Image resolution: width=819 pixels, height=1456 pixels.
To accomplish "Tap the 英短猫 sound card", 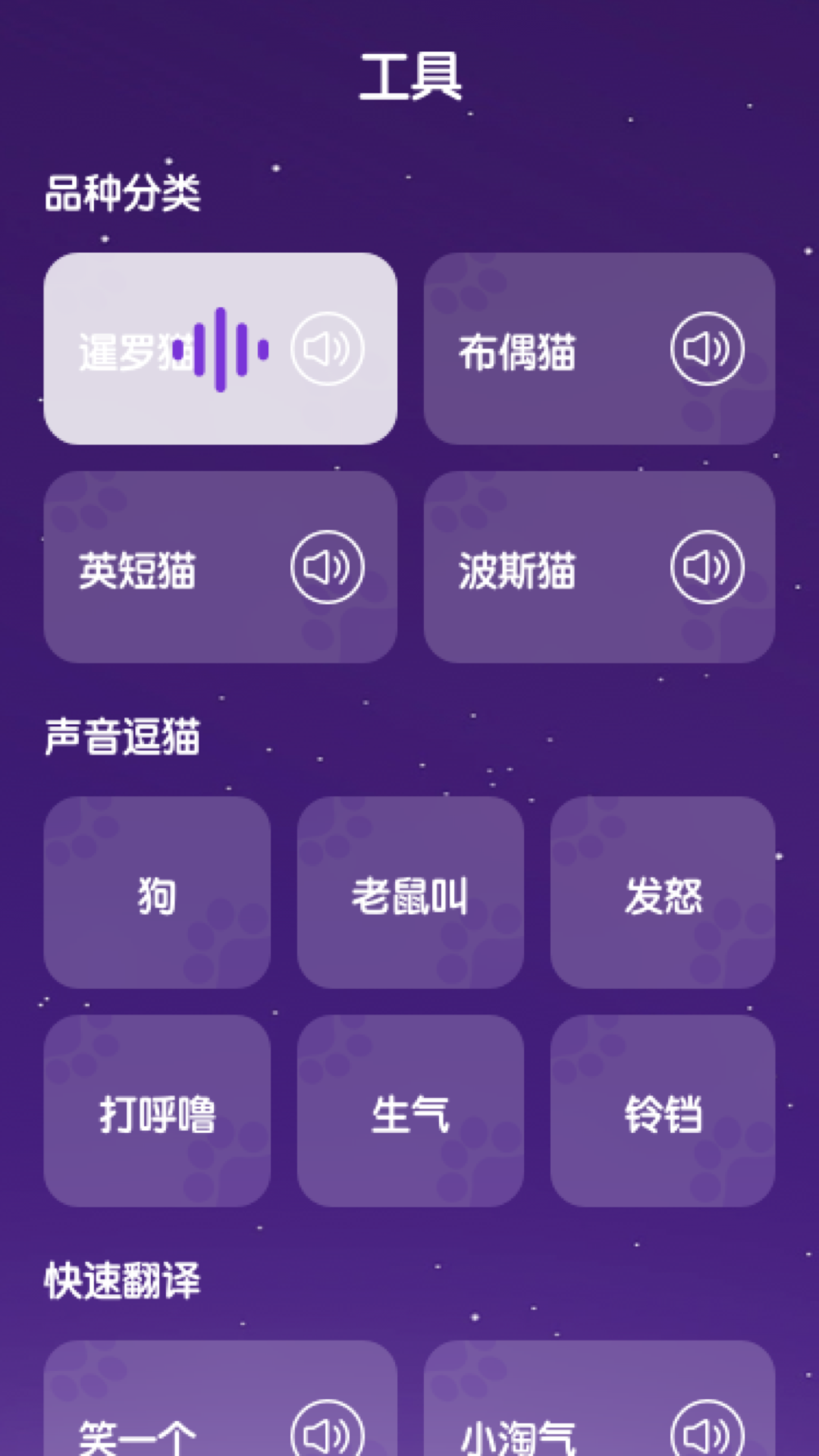I will tap(220, 567).
